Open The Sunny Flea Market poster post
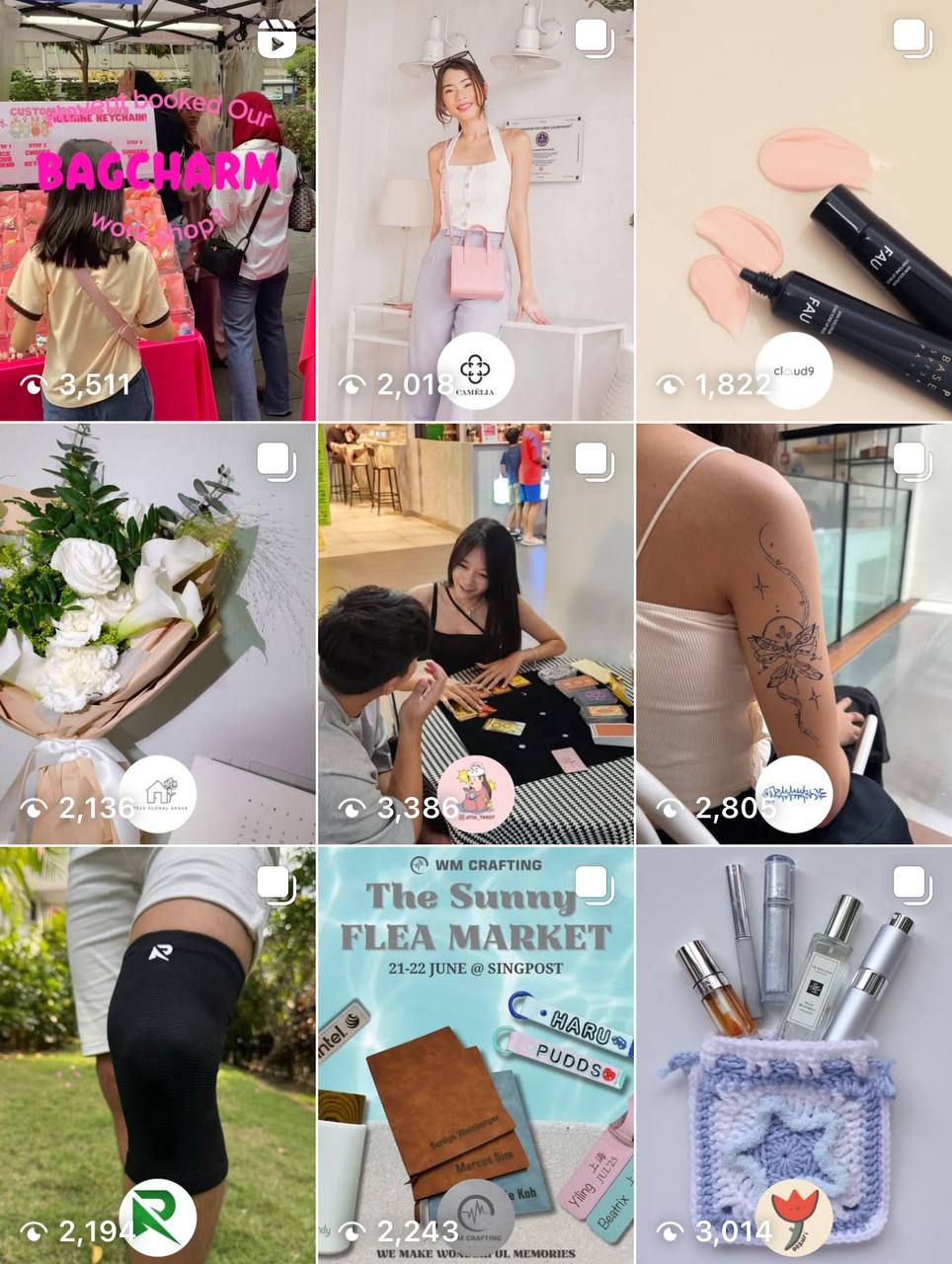The height and width of the screenshot is (1264, 952). 475,1055
